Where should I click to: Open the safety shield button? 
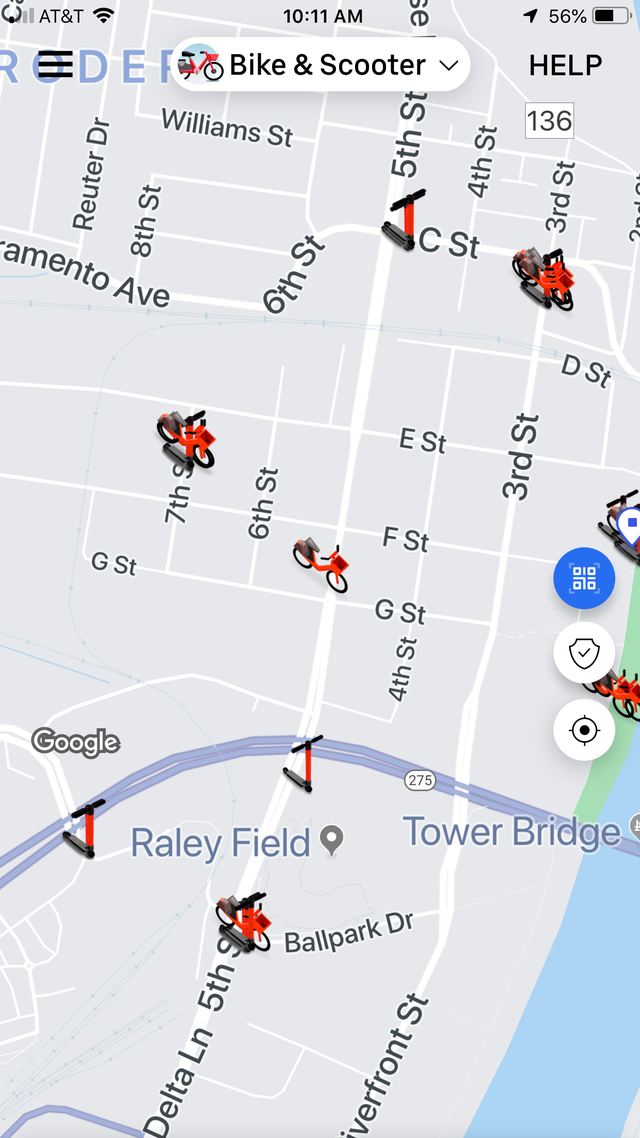coord(584,654)
